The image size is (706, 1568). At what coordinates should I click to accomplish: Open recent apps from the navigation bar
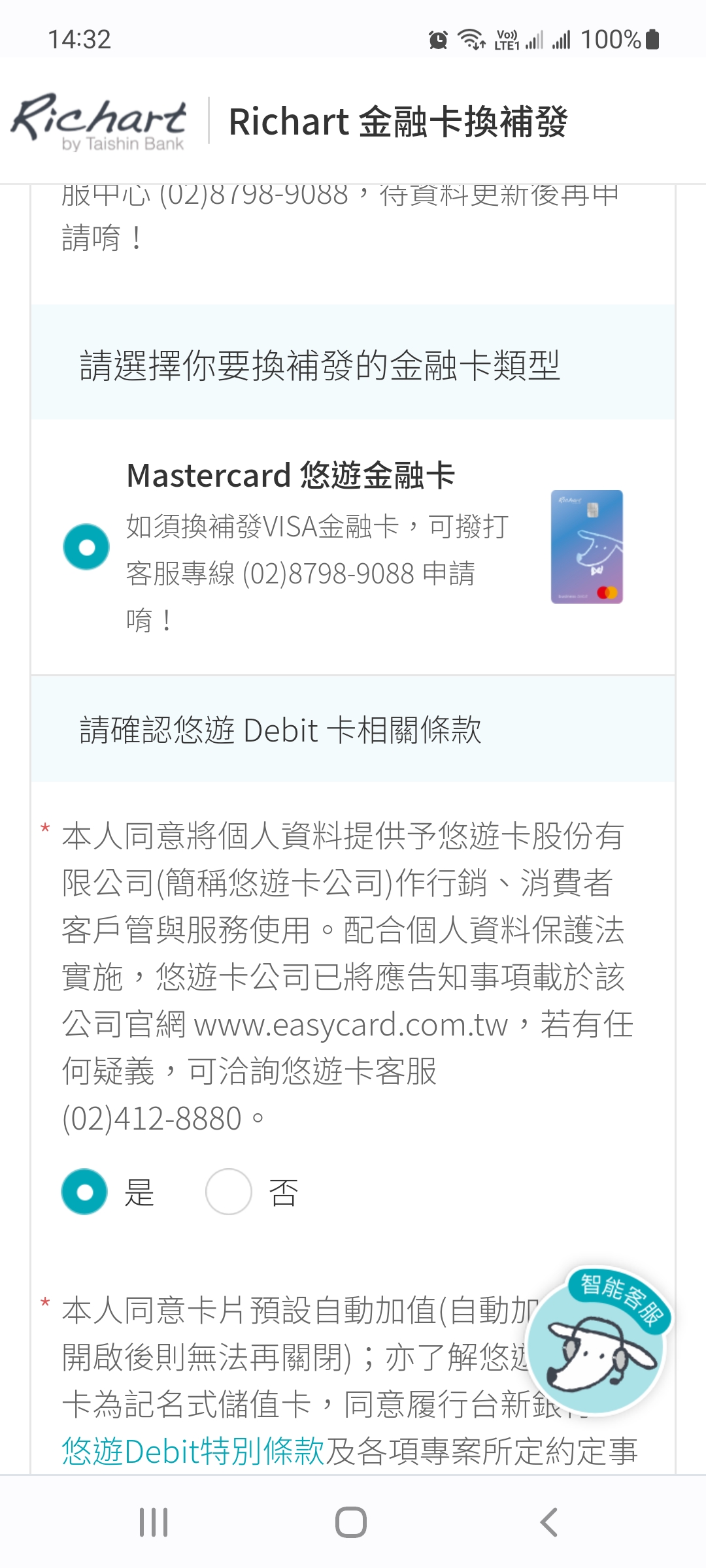(154, 1522)
